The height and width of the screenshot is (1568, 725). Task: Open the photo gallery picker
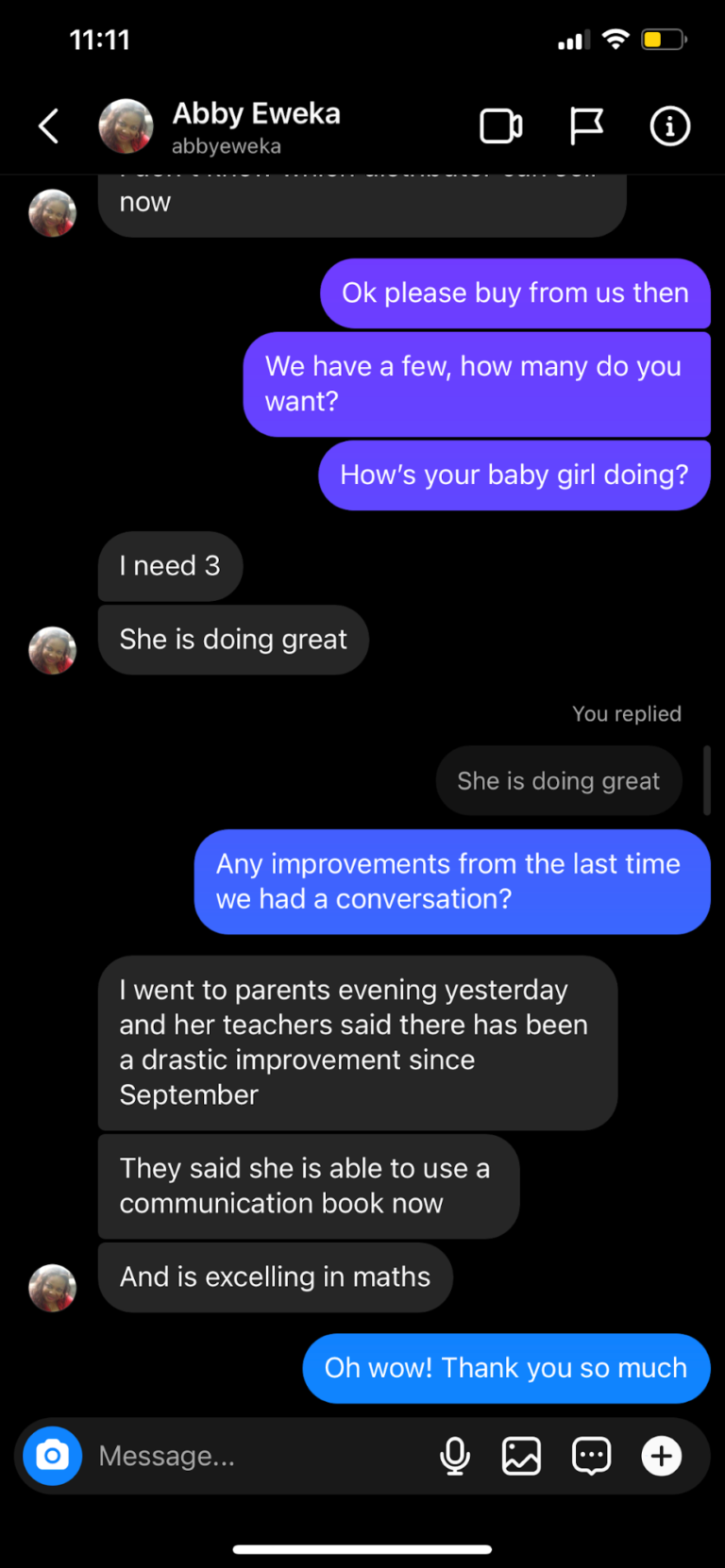(x=521, y=1456)
